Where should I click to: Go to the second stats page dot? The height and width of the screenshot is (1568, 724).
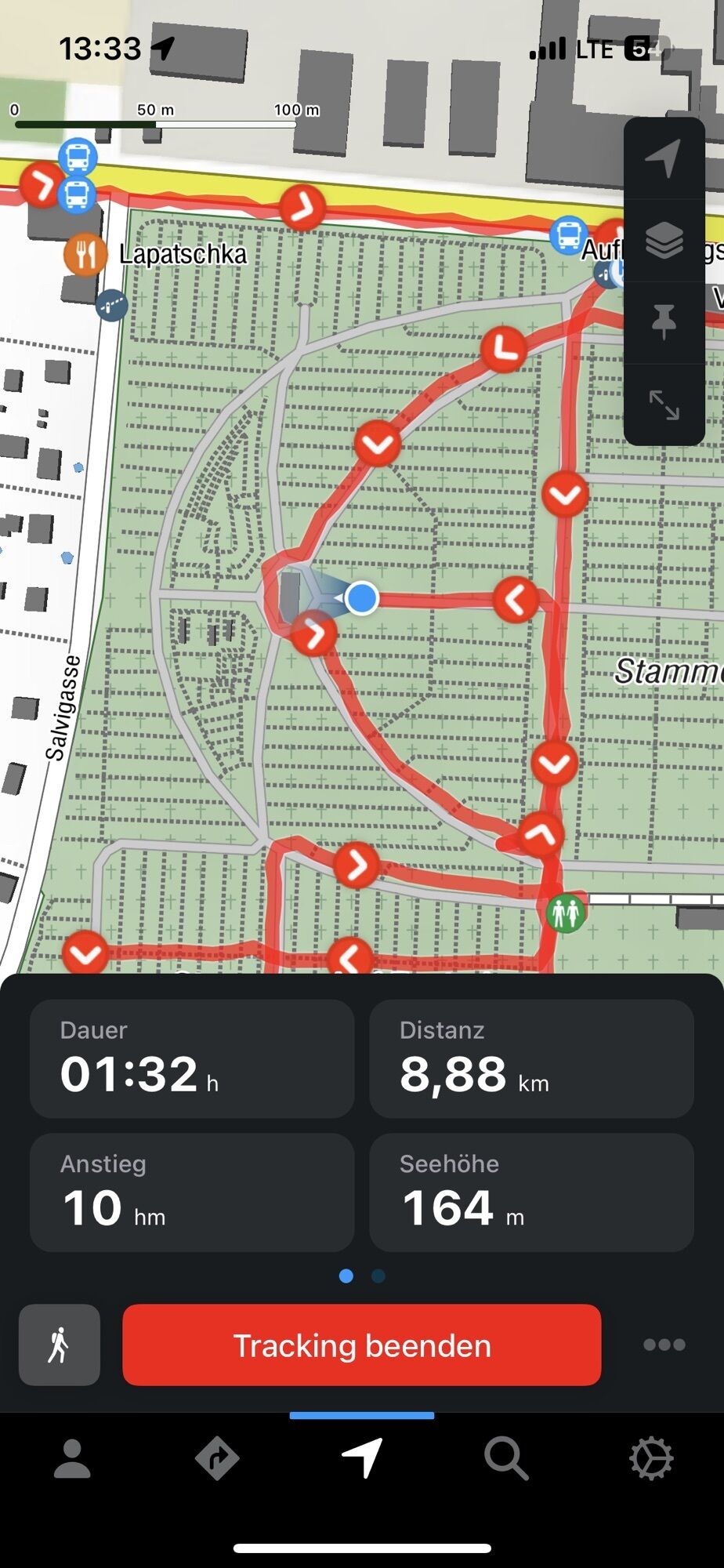click(x=378, y=1276)
